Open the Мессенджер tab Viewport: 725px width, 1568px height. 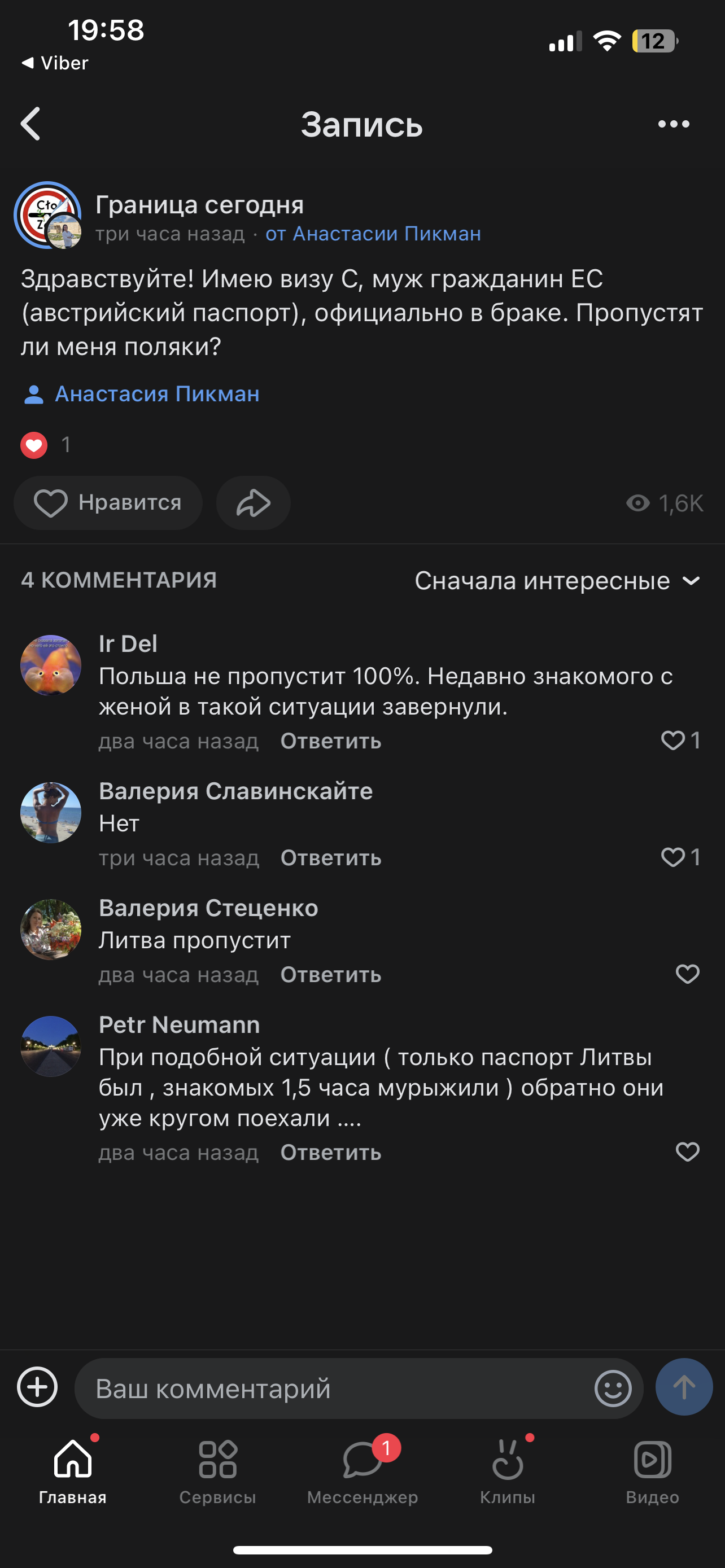[x=362, y=1471]
